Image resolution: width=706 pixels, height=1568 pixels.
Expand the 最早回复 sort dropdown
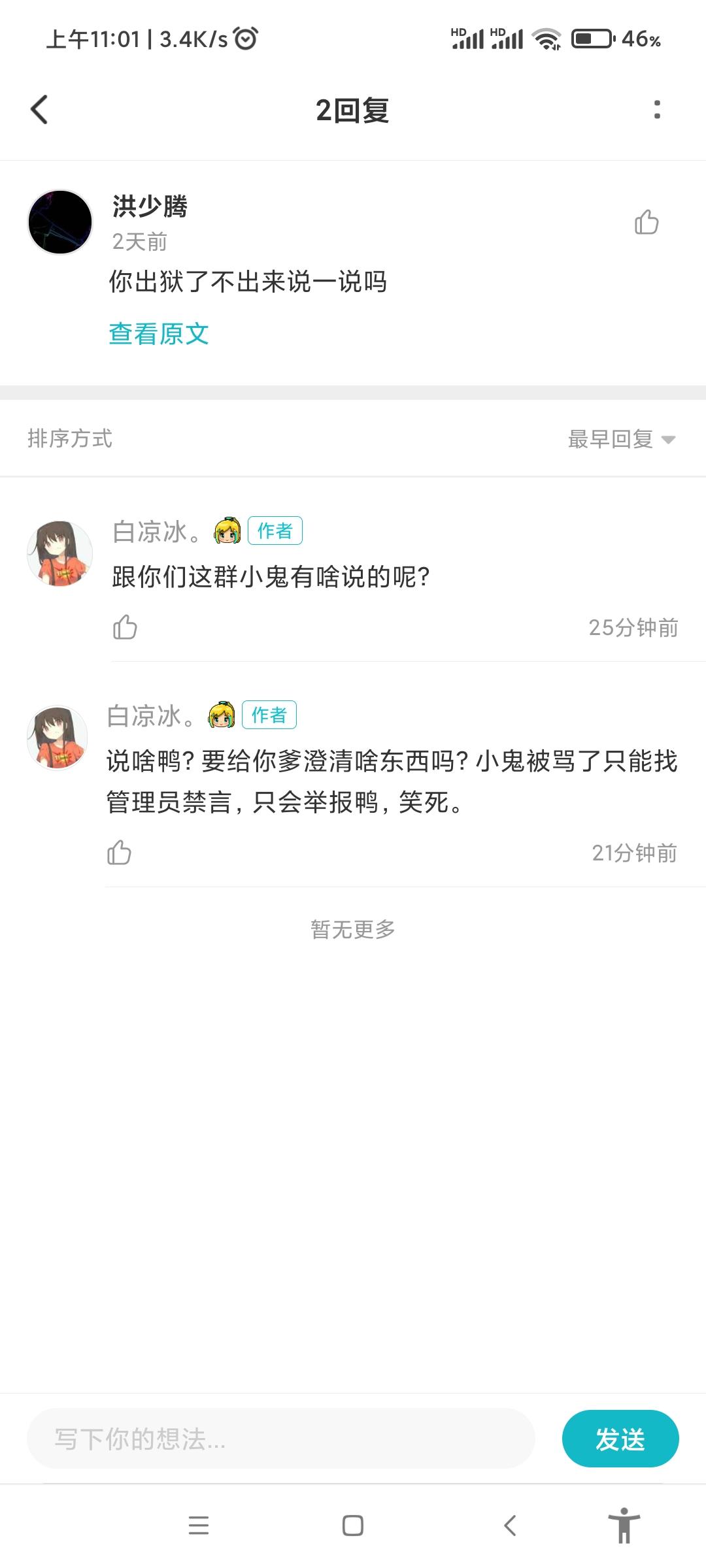(621, 439)
